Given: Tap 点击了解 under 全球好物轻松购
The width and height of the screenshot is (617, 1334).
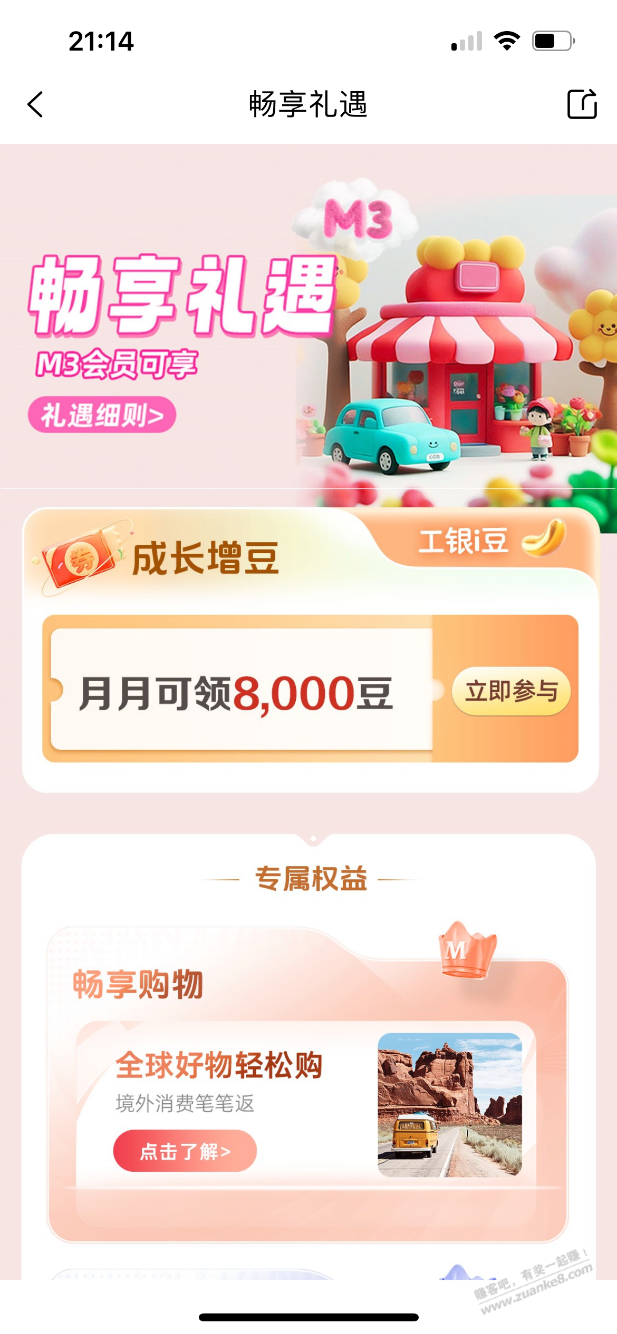Looking at the screenshot, I should click(185, 1151).
